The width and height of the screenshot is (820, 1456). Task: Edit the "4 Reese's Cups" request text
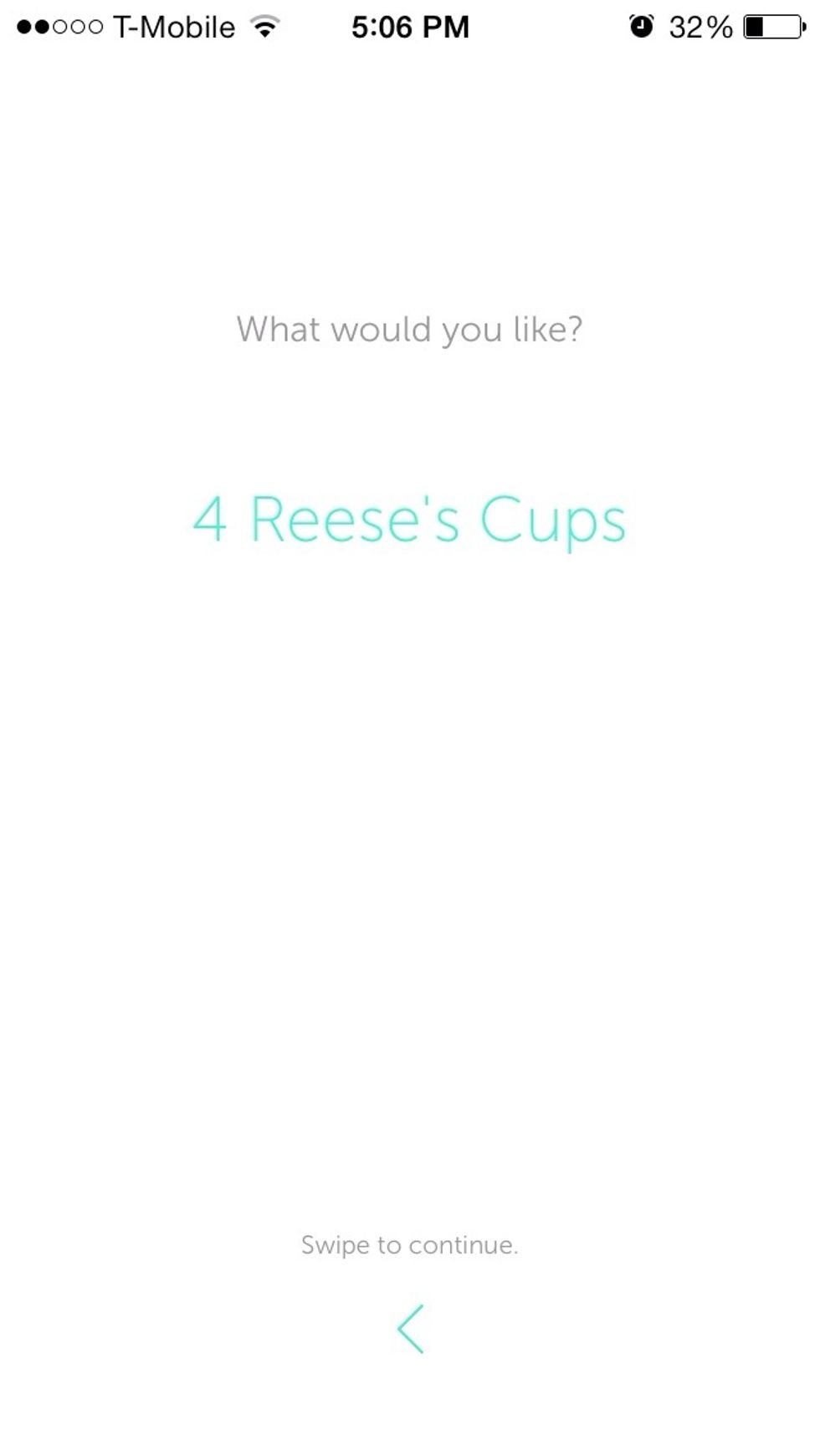click(x=409, y=520)
